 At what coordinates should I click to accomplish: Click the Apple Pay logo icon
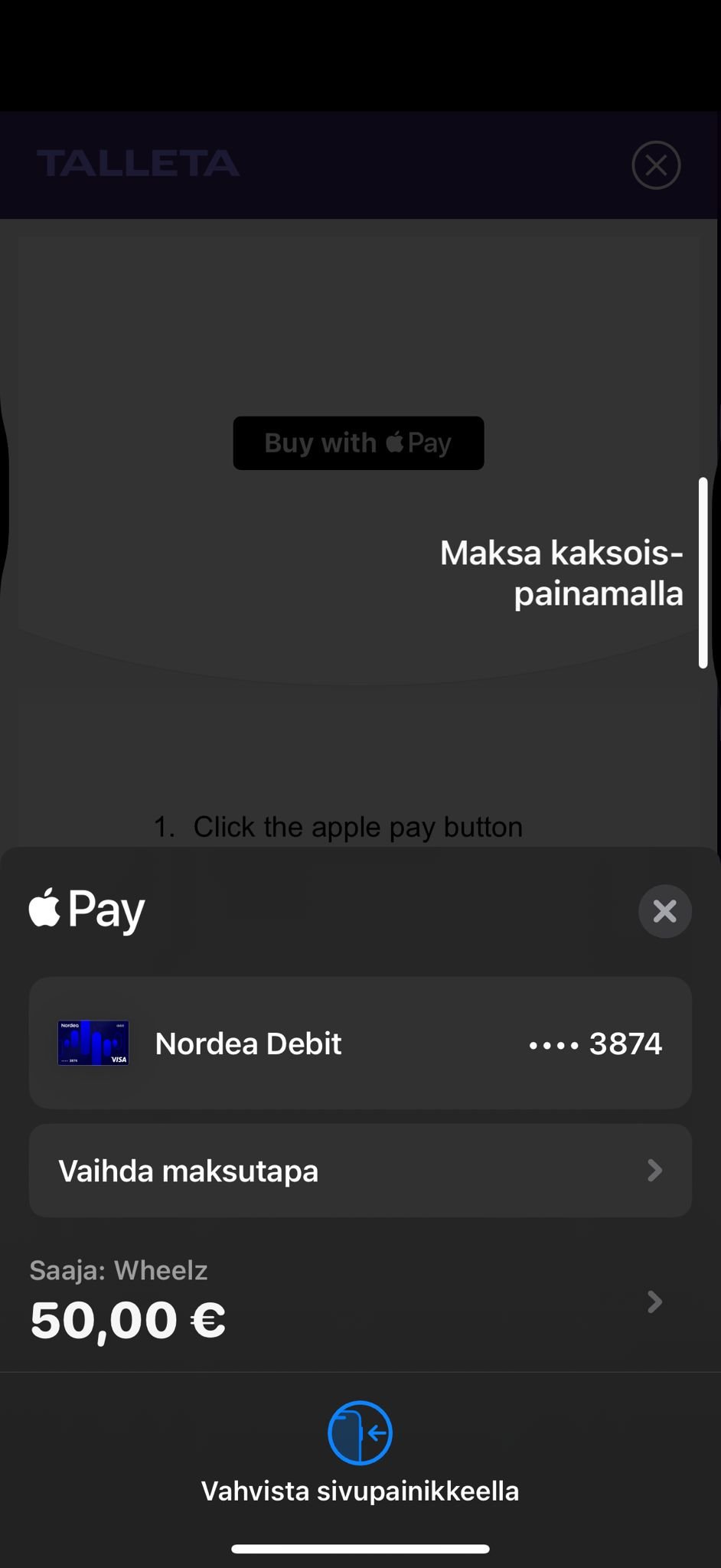click(x=46, y=910)
